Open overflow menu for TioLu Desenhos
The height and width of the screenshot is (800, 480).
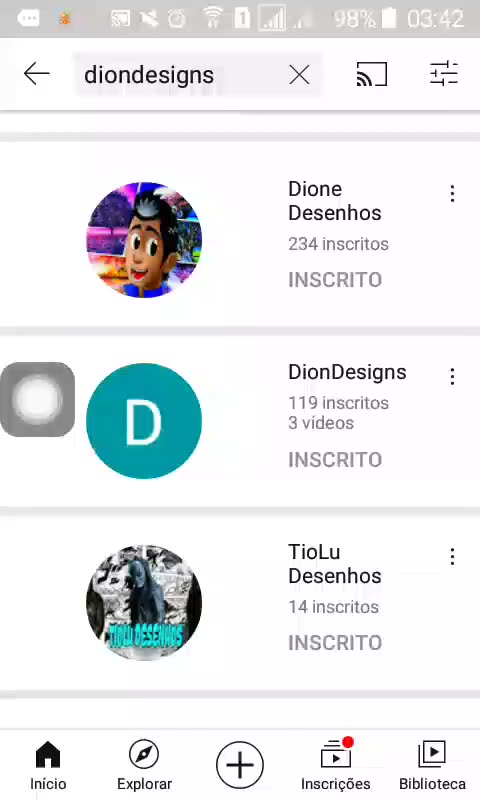point(452,557)
